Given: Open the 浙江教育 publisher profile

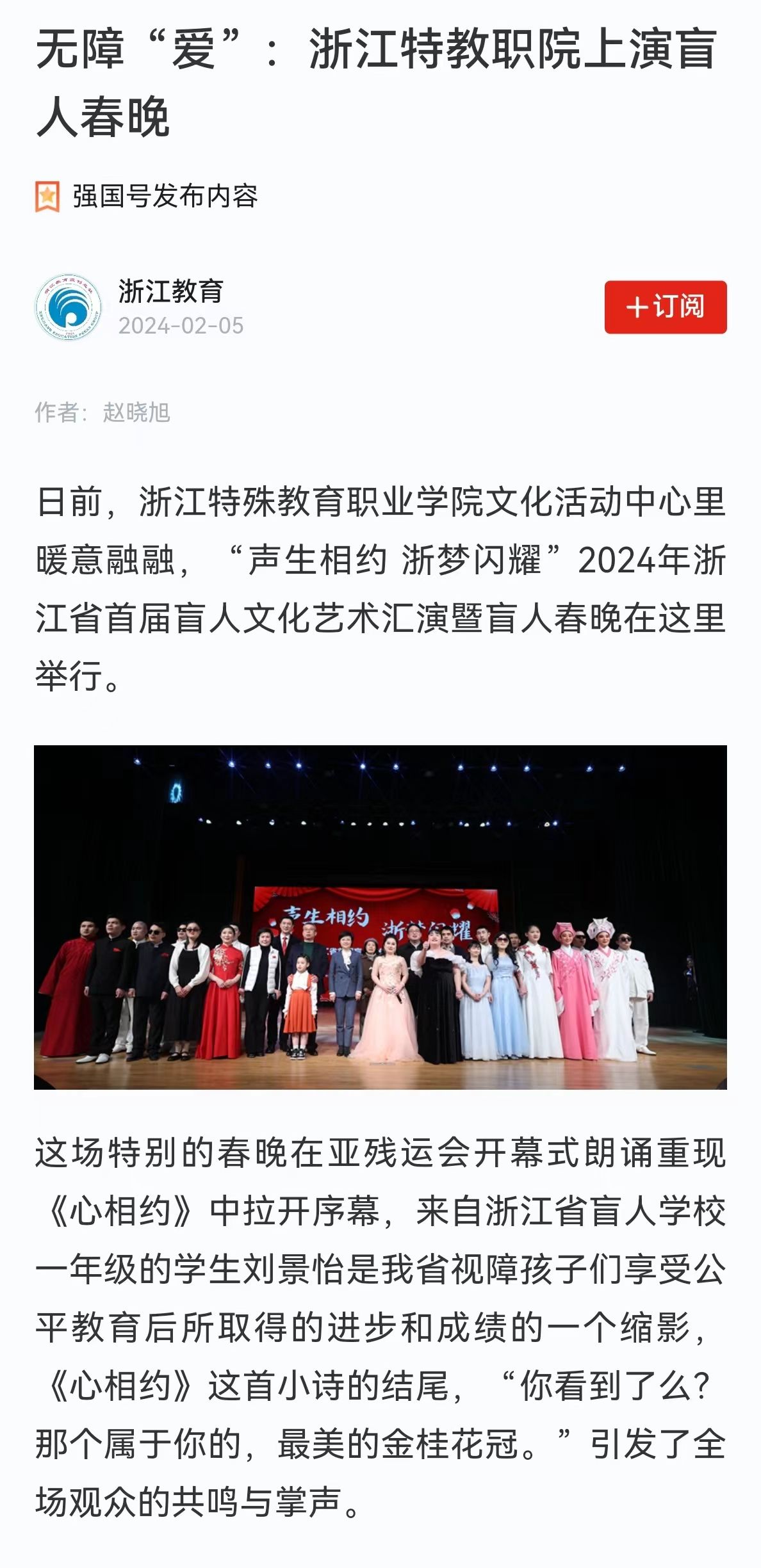Looking at the screenshot, I should click(x=170, y=291).
